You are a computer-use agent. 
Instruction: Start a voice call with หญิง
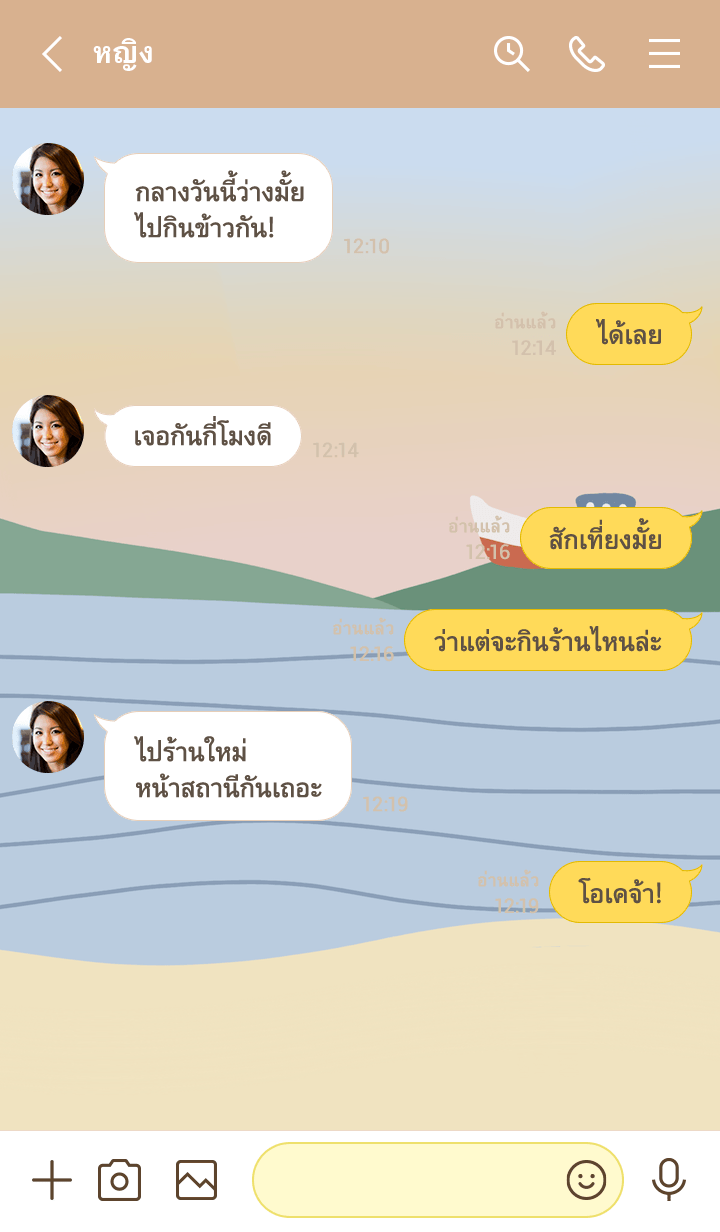click(587, 54)
